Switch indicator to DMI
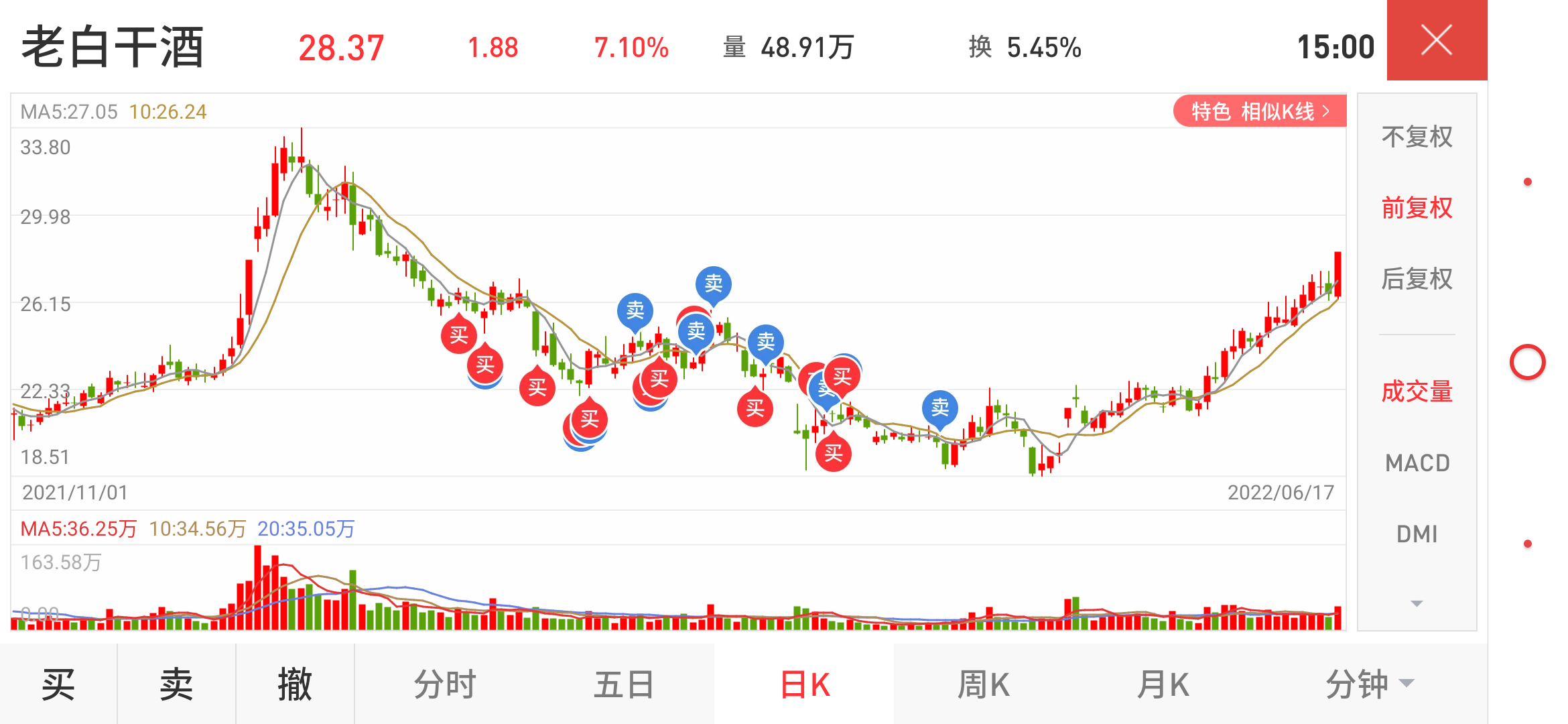 1417,534
